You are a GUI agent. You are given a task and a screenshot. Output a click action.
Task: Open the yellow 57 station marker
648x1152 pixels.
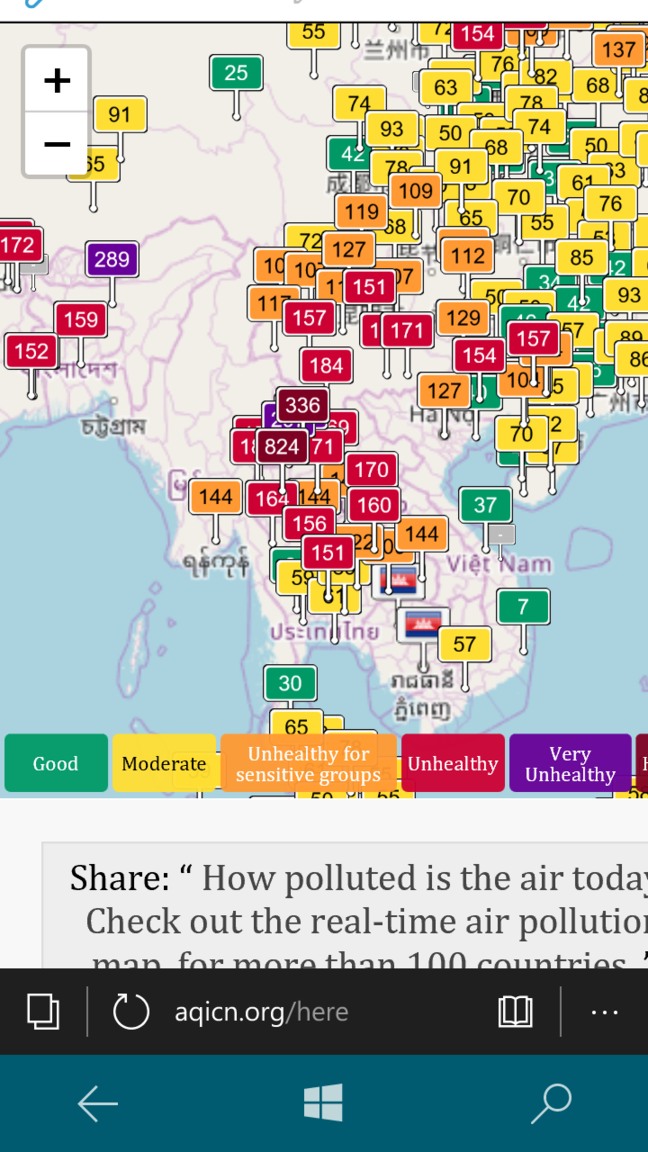(464, 644)
